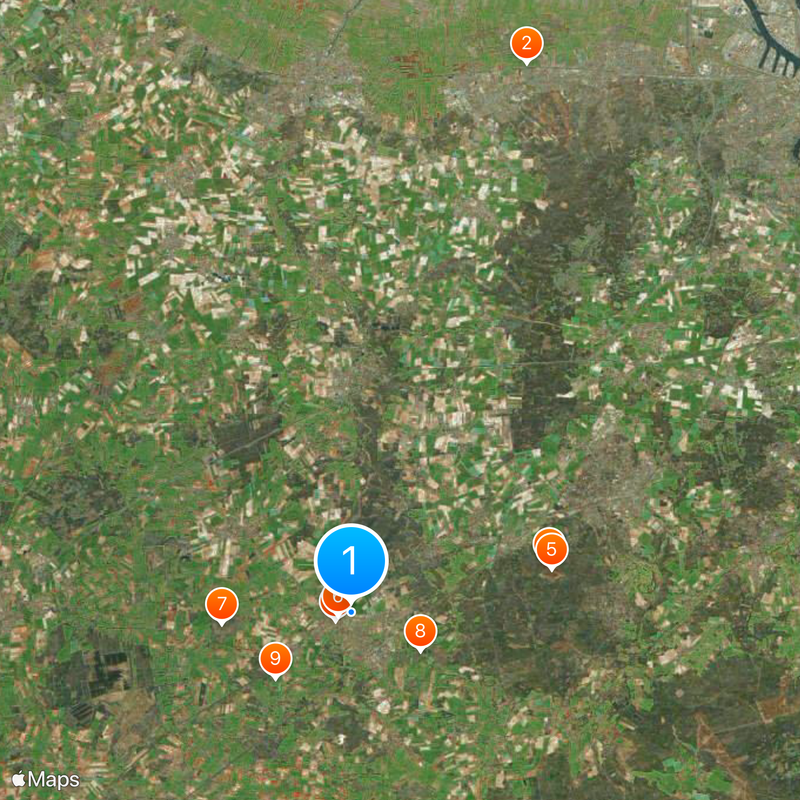The height and width of the screenshot is (800, 800).
Task: Tap the orange map pin numbered 2
Action: pos(526,44)
